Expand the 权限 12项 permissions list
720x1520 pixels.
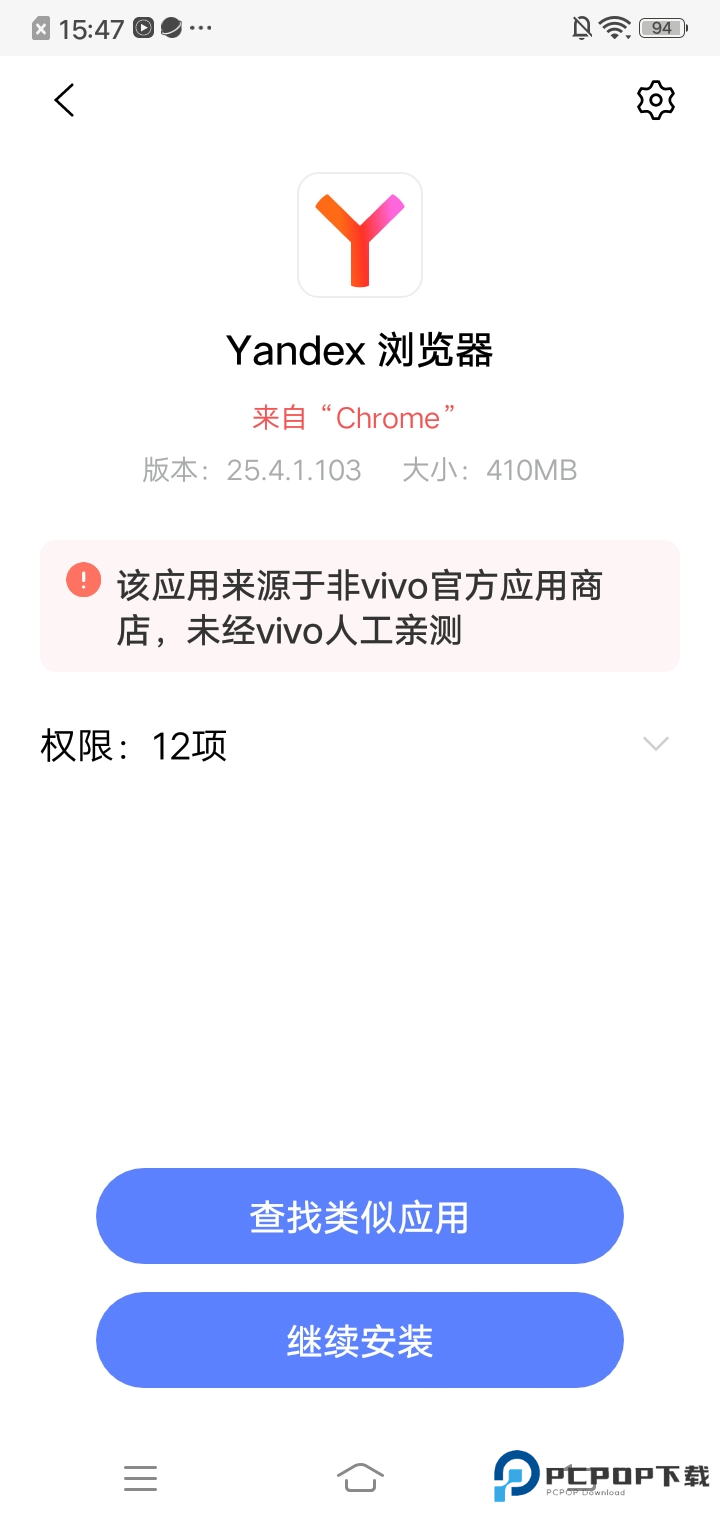click(x=655, y=744)
